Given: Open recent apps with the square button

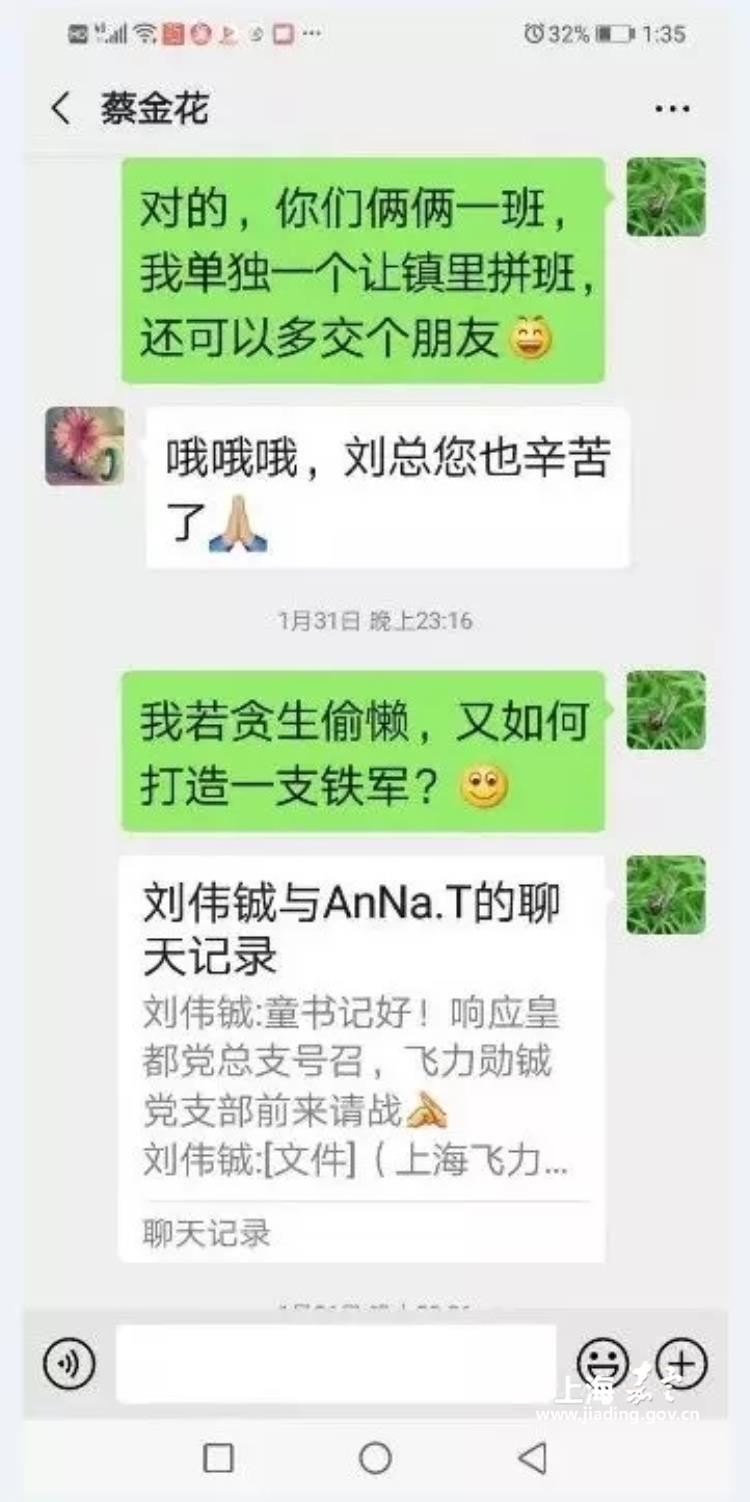Looking at the screenshot, I should 218,1458.
